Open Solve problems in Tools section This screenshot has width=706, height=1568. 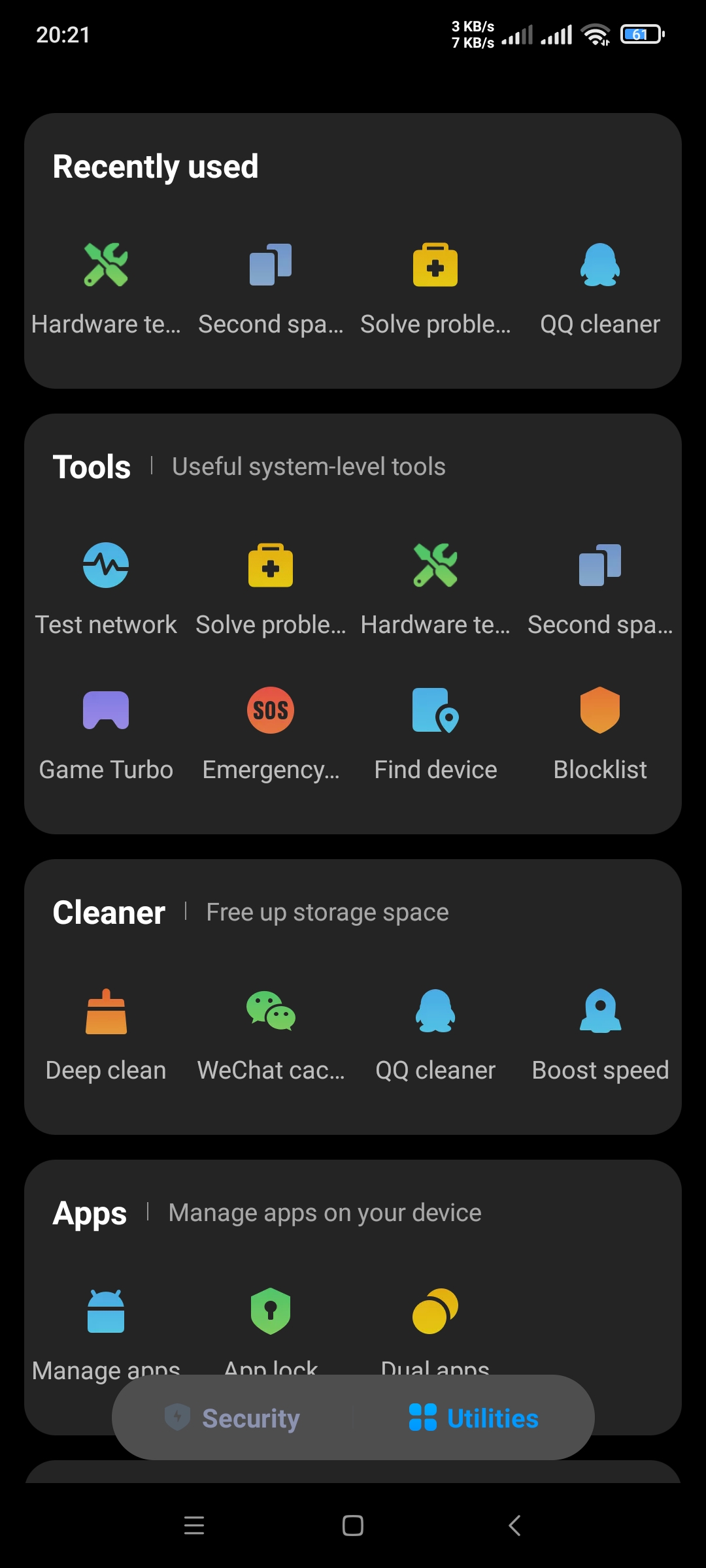[271, 589]
